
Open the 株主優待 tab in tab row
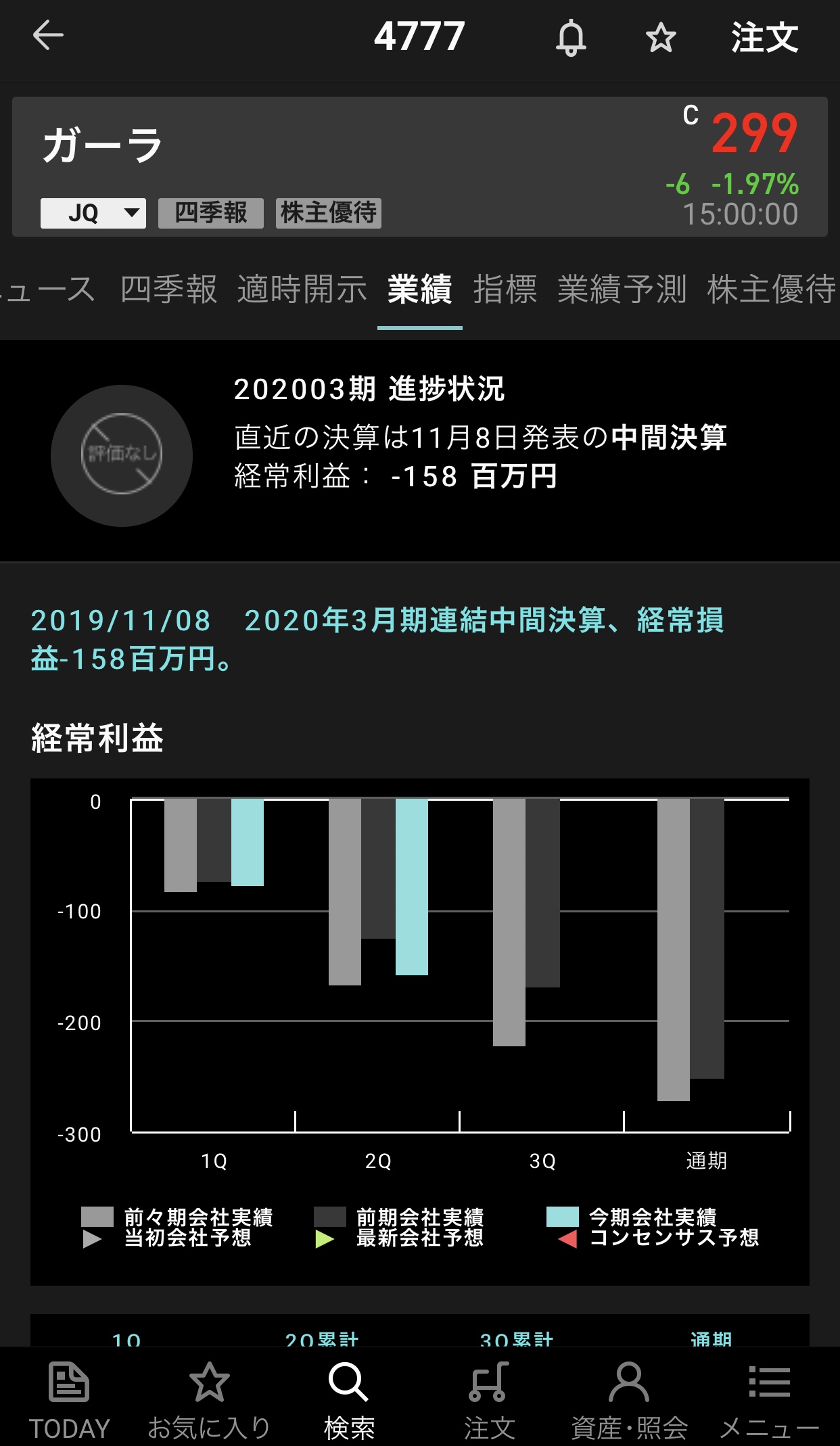point(772,289)
